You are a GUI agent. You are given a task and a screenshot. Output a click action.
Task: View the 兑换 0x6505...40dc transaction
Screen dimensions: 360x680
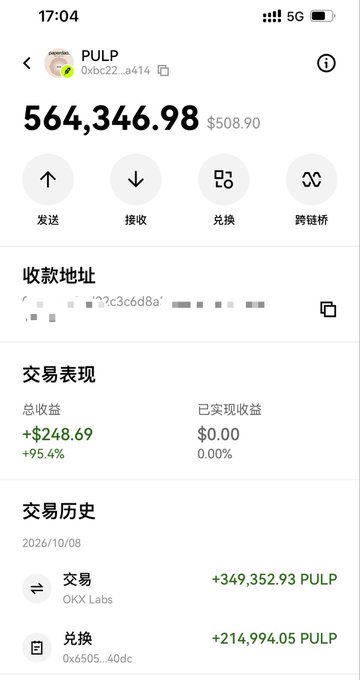[180, 647]
